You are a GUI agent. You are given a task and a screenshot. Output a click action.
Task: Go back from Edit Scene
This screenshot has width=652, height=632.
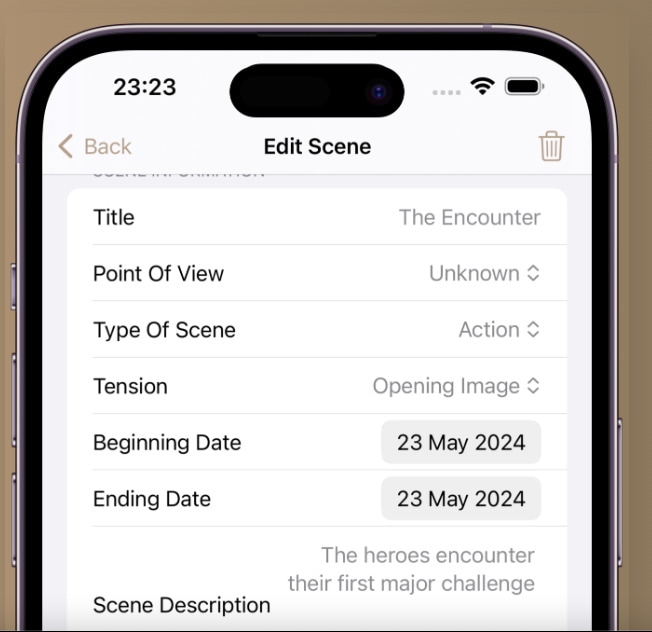pos(94,147)
